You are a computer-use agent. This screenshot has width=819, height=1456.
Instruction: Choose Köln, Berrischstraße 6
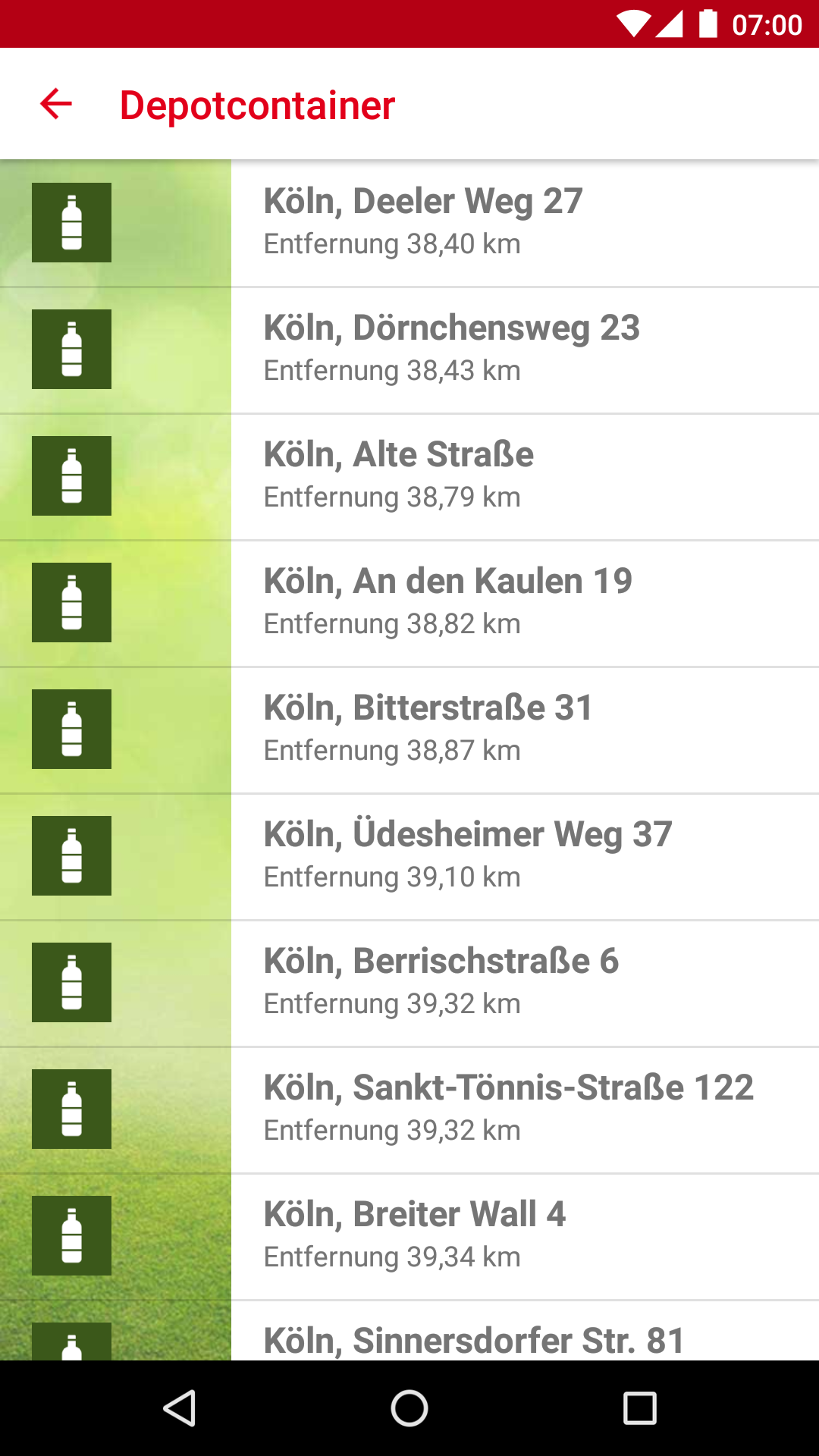pyautogui.click(x=409, y=984)
